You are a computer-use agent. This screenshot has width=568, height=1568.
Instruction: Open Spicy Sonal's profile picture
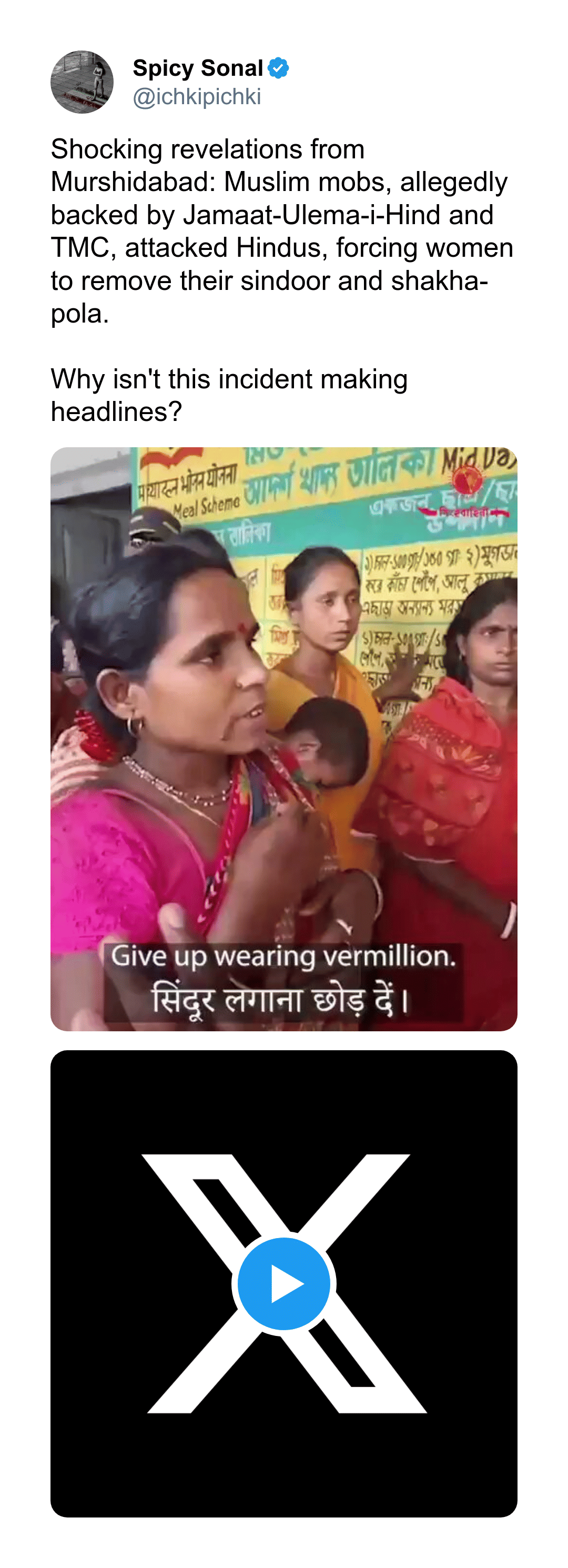(x=82, y=82)
